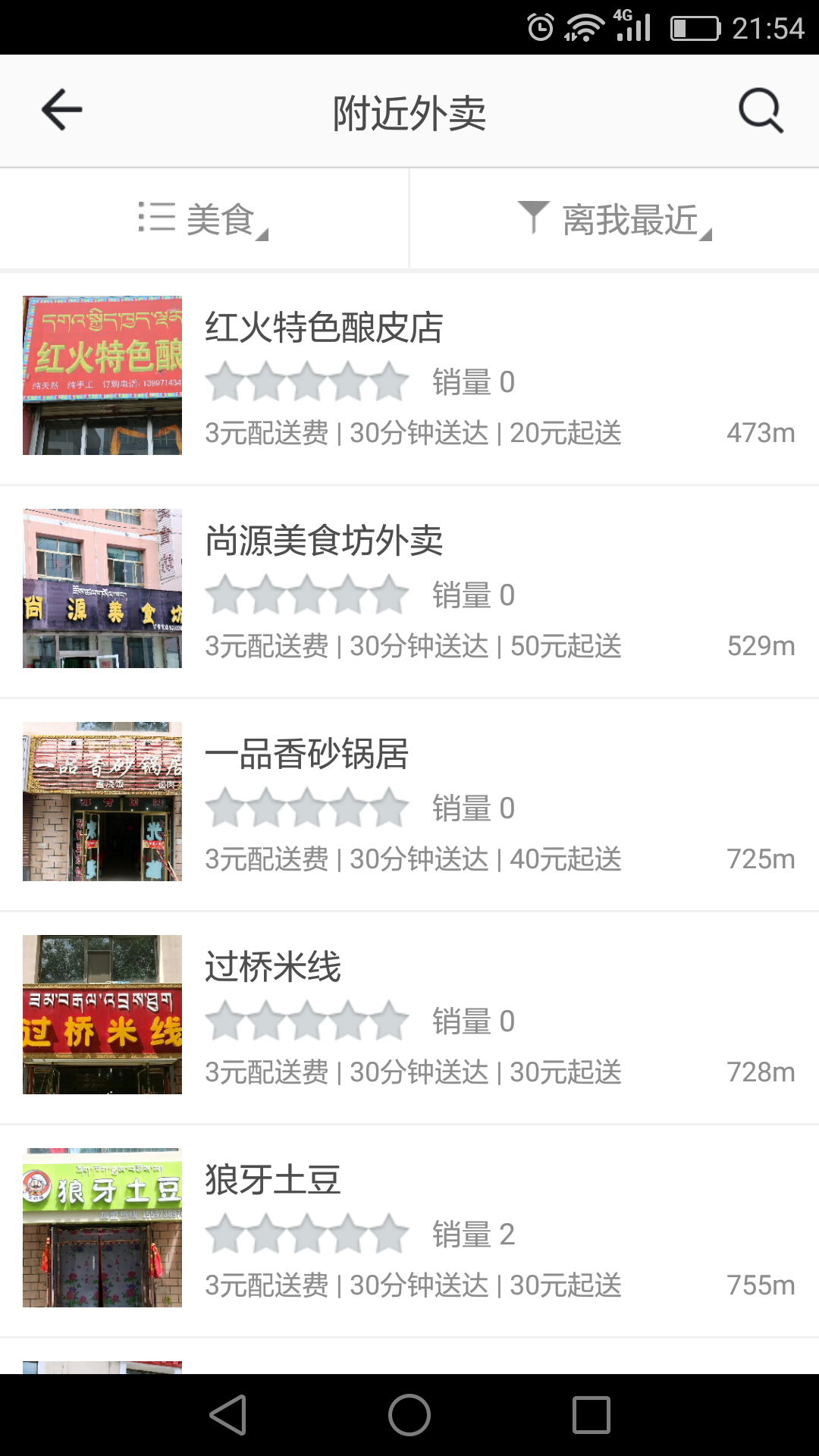
Task: Open the 红火特色酿皮店 restaurant
Action: coord(409,378)
